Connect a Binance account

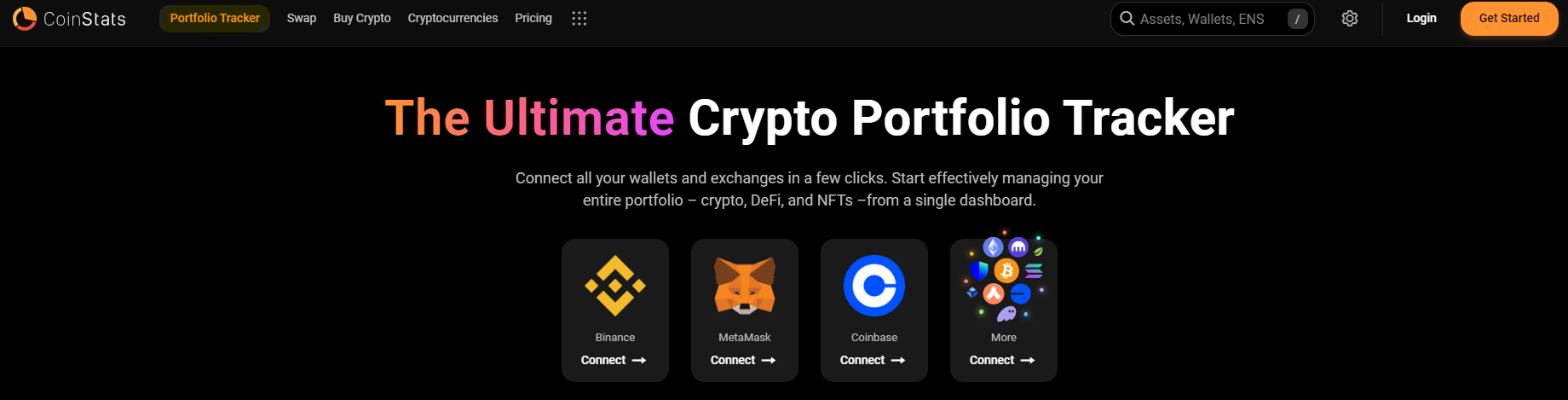(614, 360)
